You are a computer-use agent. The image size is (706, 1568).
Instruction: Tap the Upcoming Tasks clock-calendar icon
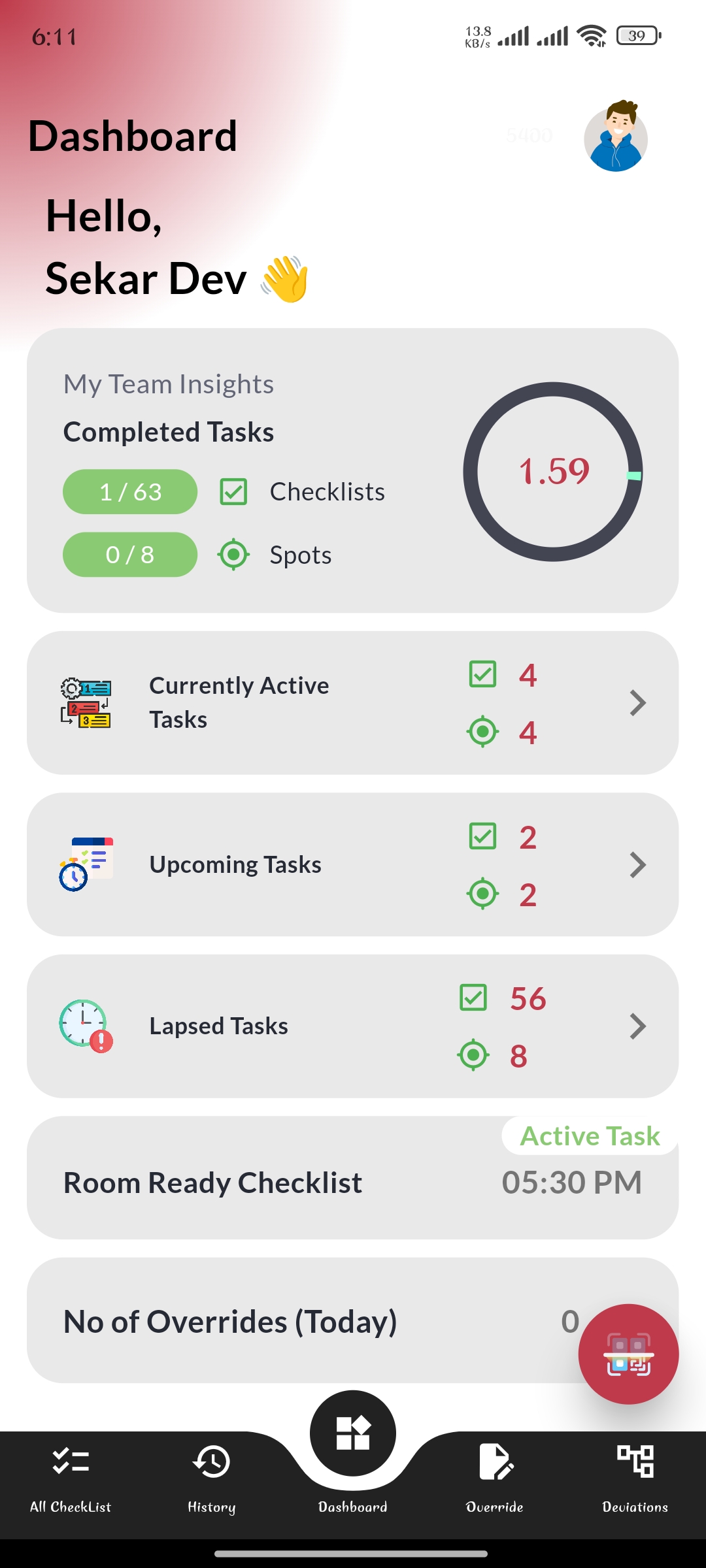coord(86,862)
